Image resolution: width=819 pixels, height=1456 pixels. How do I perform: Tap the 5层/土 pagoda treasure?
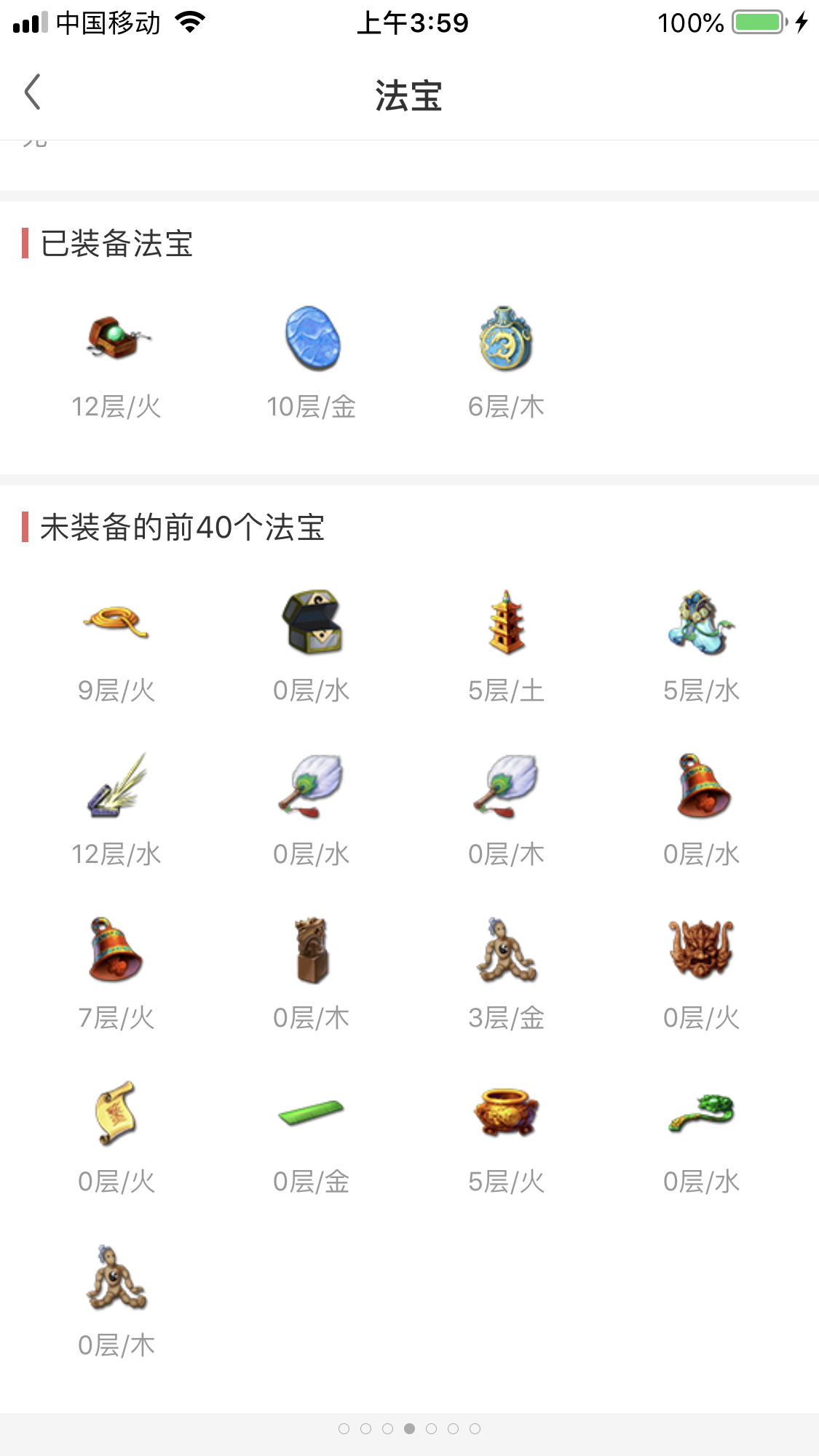pyautogui.click(x=507, y=623)
